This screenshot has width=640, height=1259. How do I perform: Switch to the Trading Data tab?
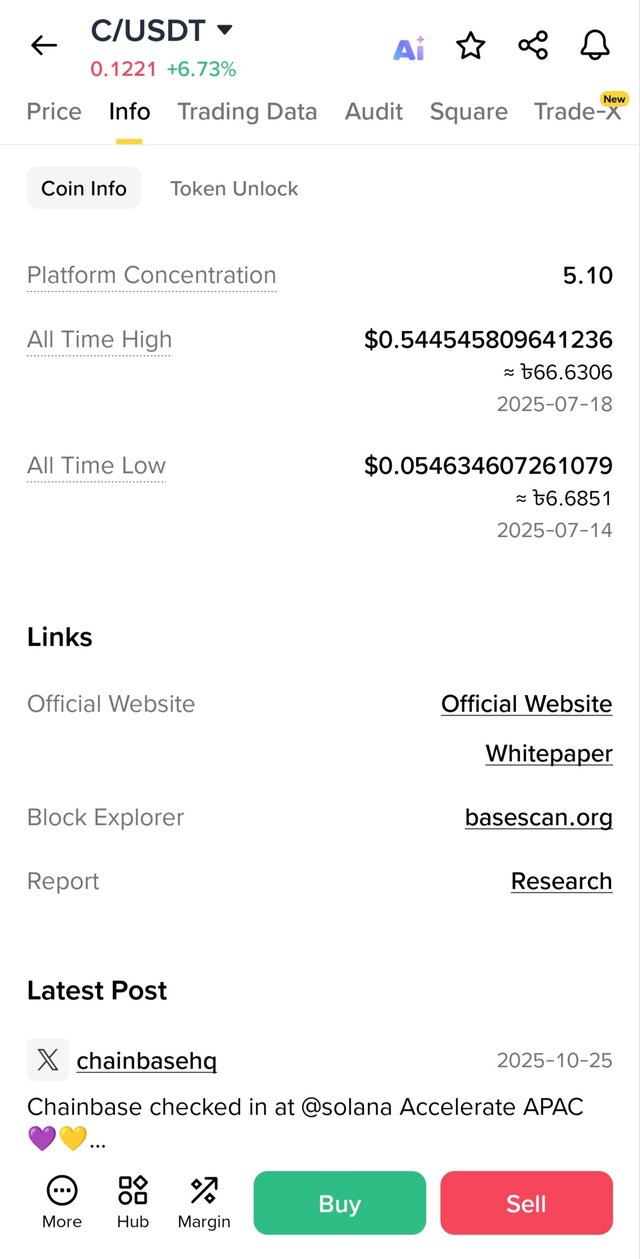click(x=247, y=112)
